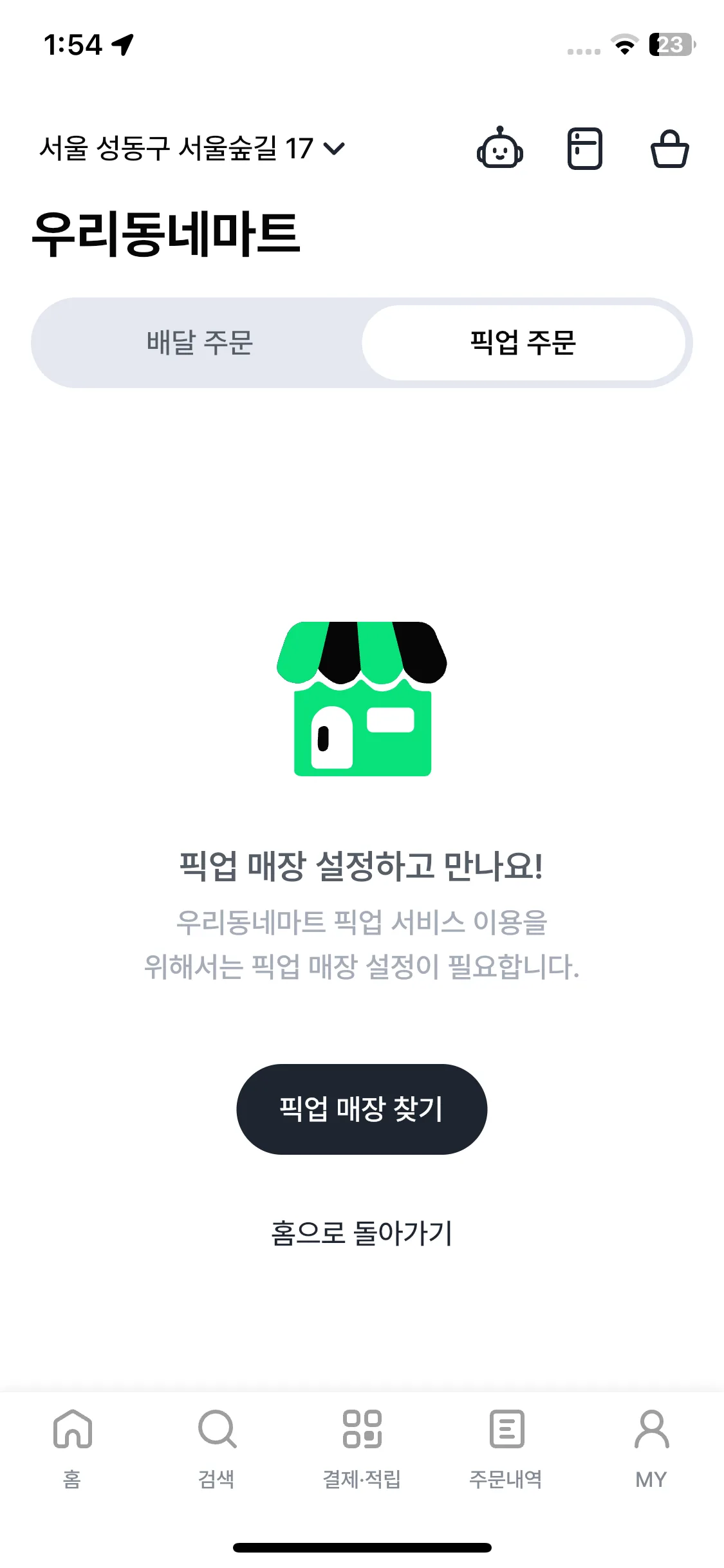Screen dimensions: 724x1568
Task: Click the 홈으로 돌아가기 link
Action: tap(362, 1233)
